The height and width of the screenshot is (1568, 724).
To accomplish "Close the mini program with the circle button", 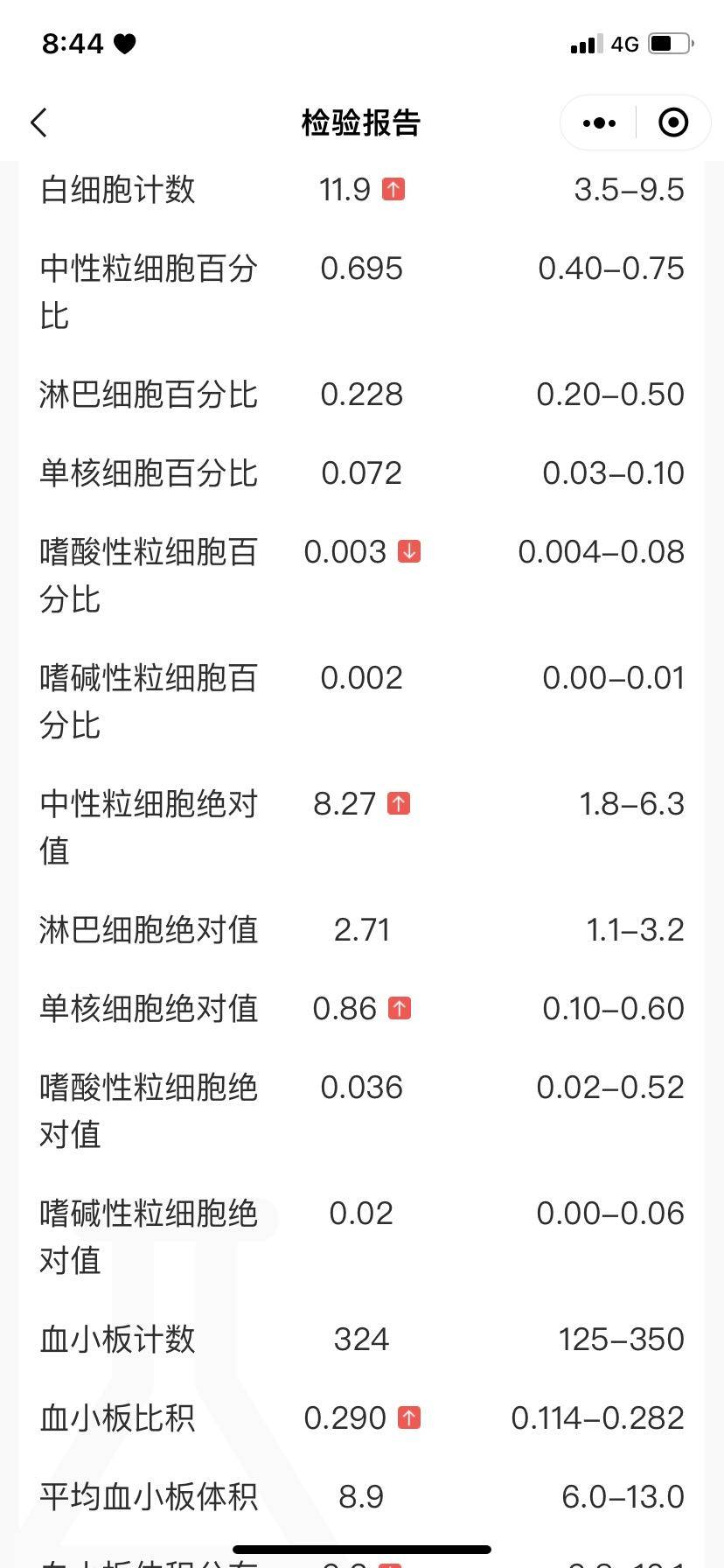I will click(672, 123).
